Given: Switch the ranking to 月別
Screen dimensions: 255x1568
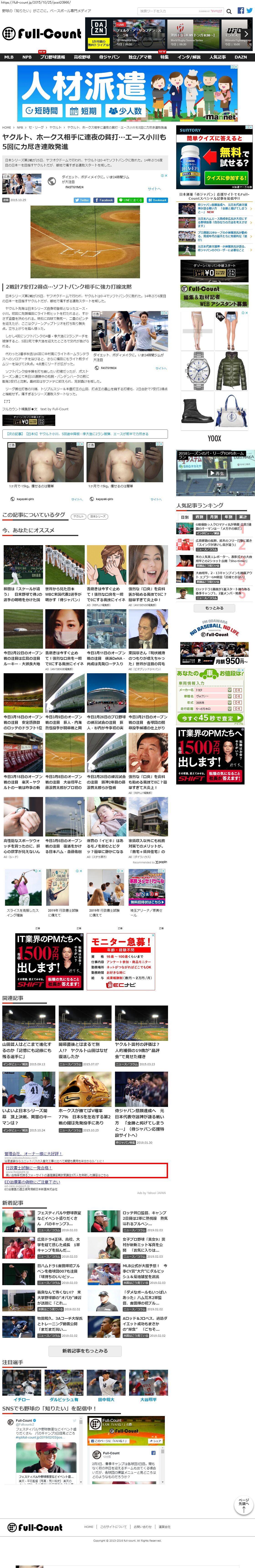Looking at the screenshot, I should tap(214, 517).
